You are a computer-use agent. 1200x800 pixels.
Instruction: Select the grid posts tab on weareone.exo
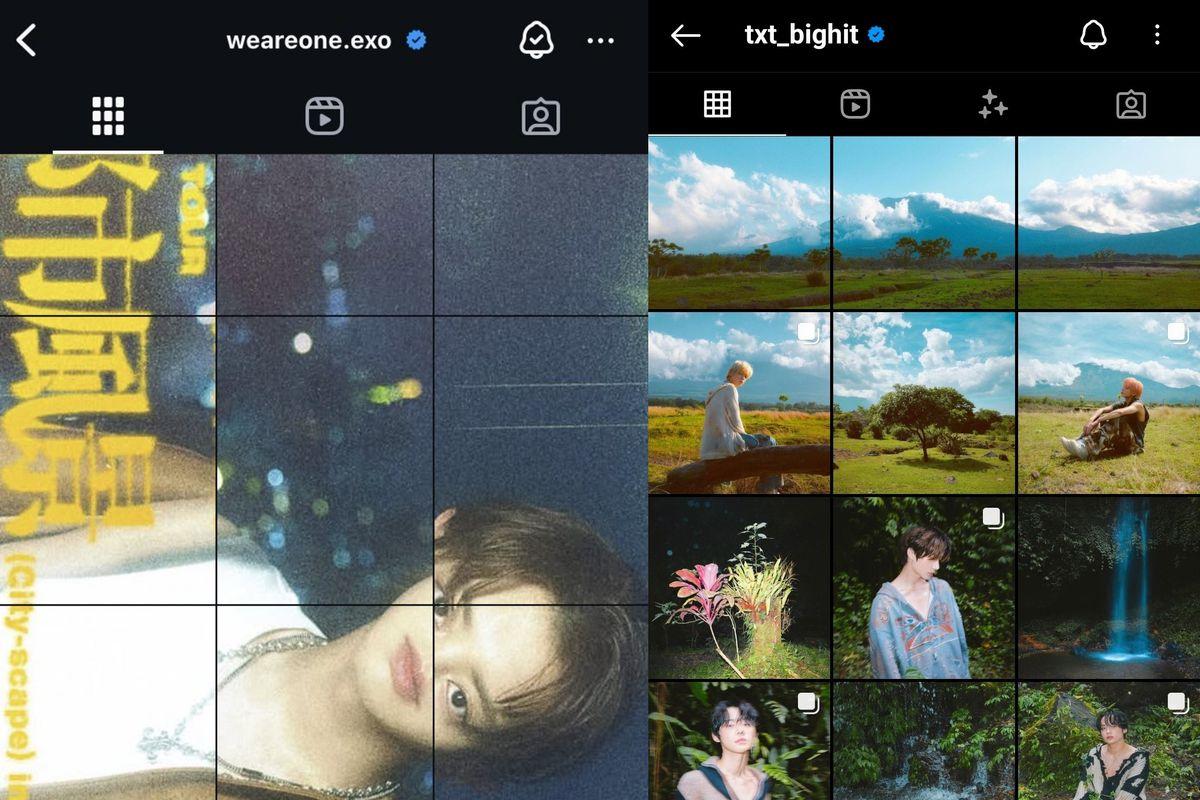point(108,117)
